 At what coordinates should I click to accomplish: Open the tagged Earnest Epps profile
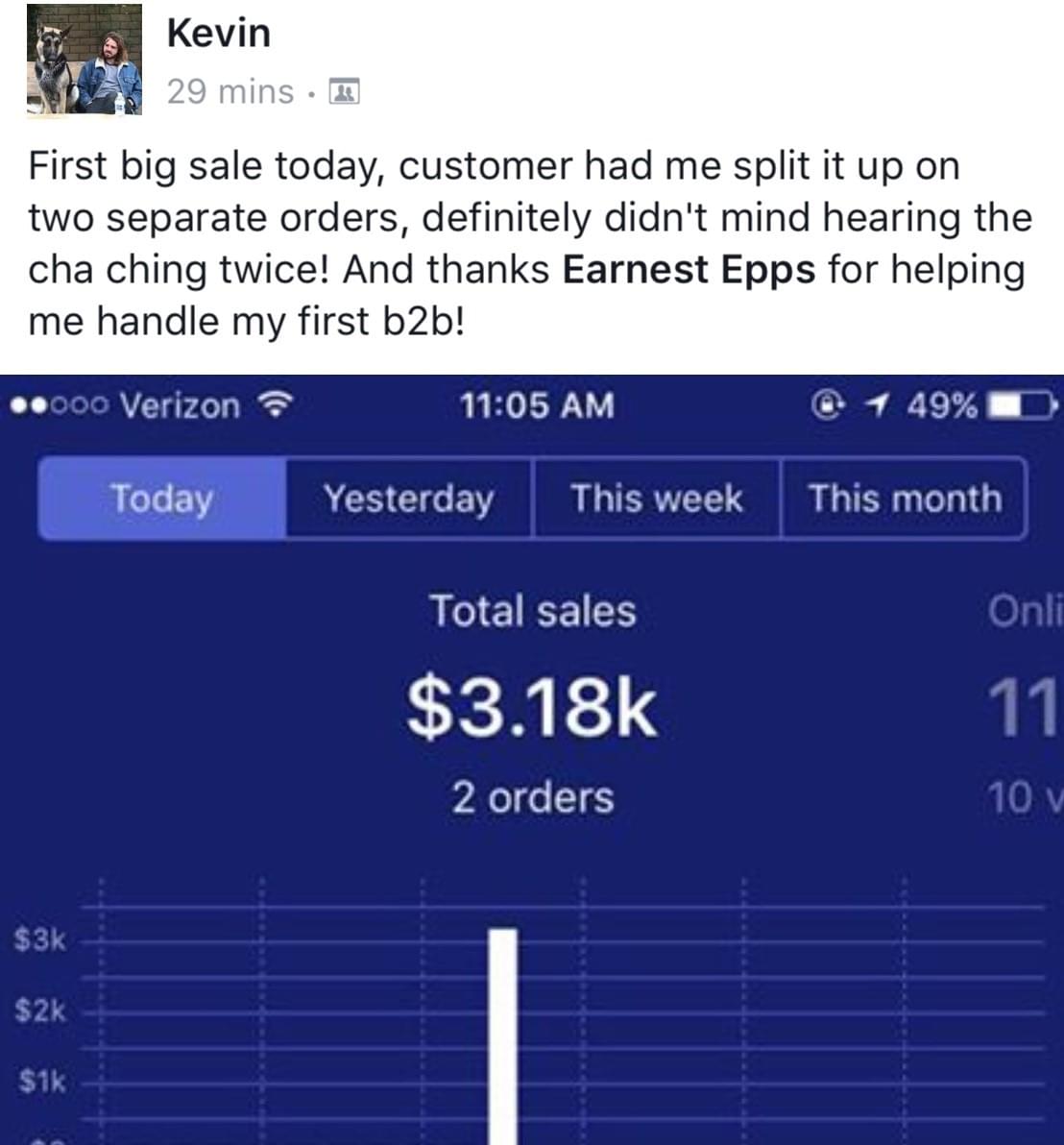pyautogui.click(x=689, y=270)
